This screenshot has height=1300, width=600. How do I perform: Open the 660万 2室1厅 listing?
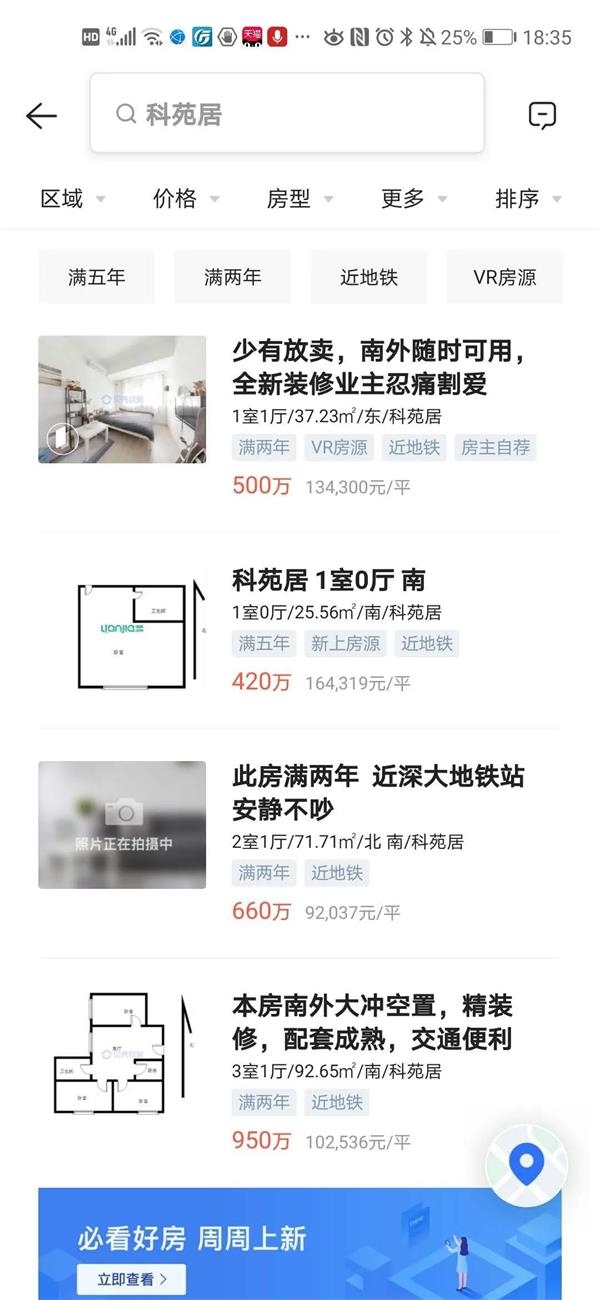(x=300, y=841)
